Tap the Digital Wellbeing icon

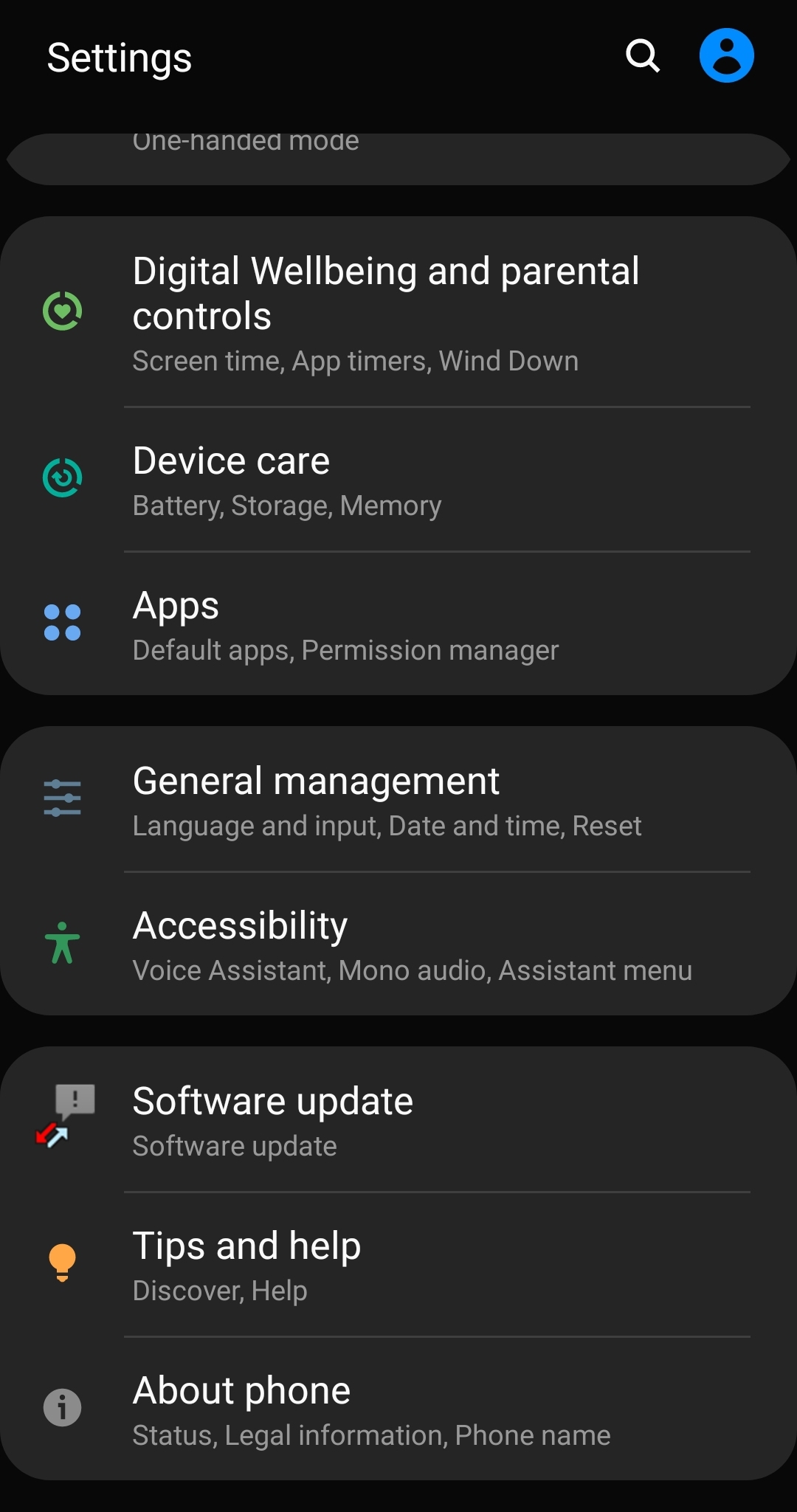pyautogui.click(x=62, y=309)
